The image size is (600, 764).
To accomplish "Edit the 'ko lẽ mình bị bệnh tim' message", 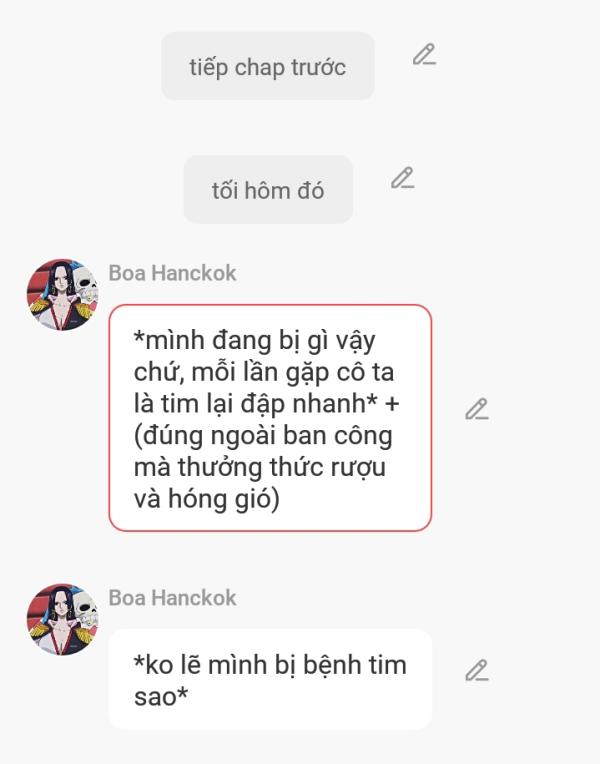I will coord(477,671).
